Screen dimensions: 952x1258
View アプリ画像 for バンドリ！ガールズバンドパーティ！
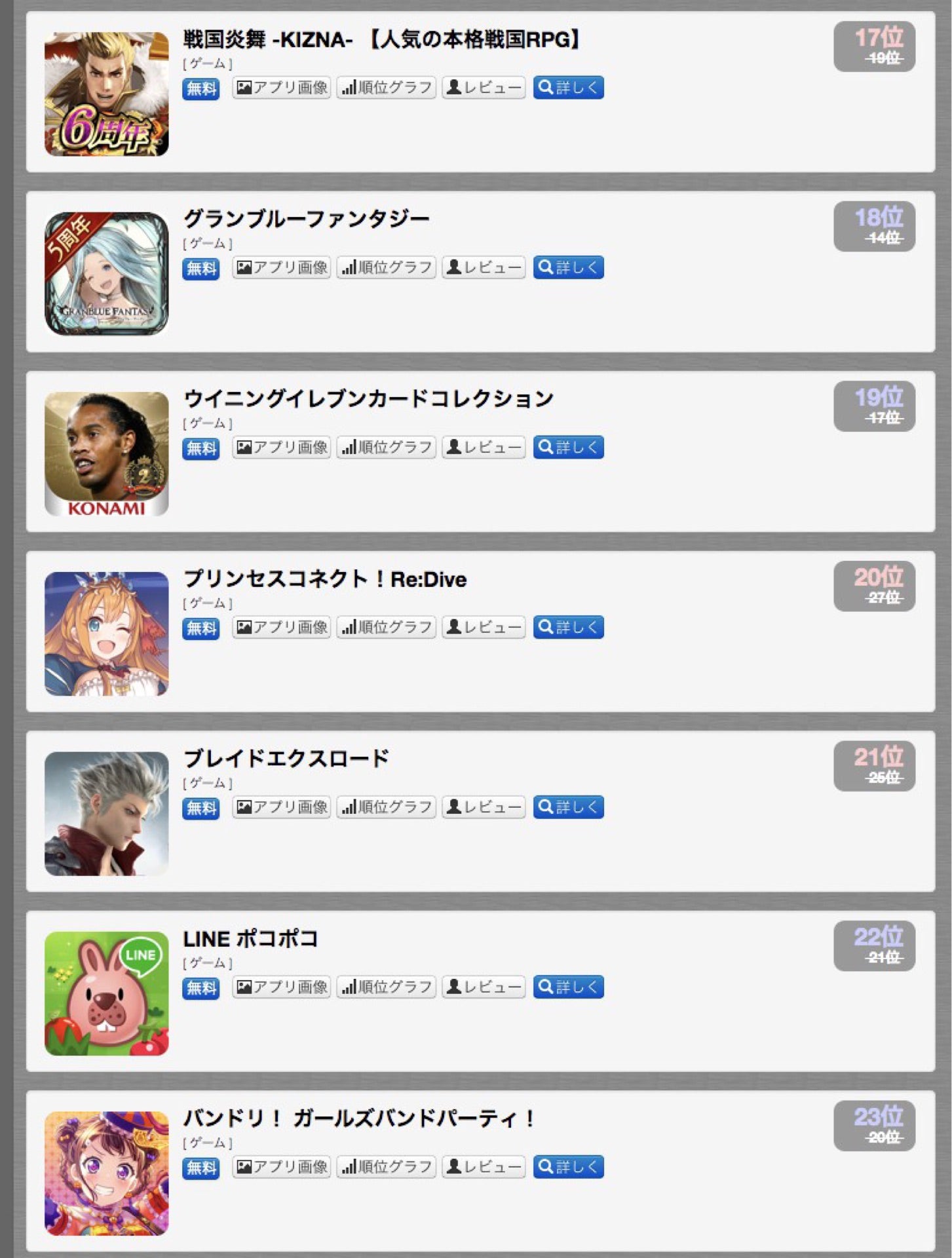[282, 1167]
